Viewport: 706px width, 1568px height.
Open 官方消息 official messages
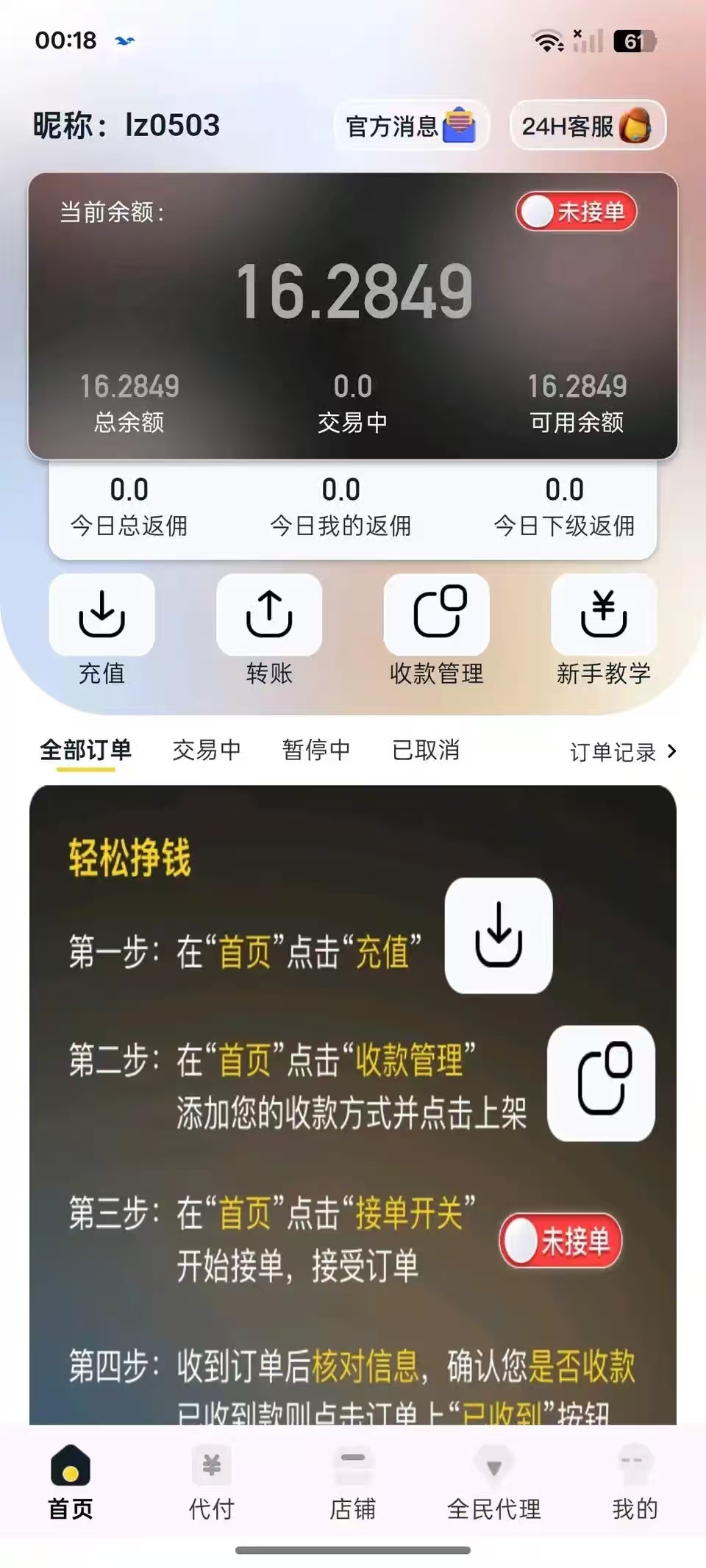click(x=410, y=126)
